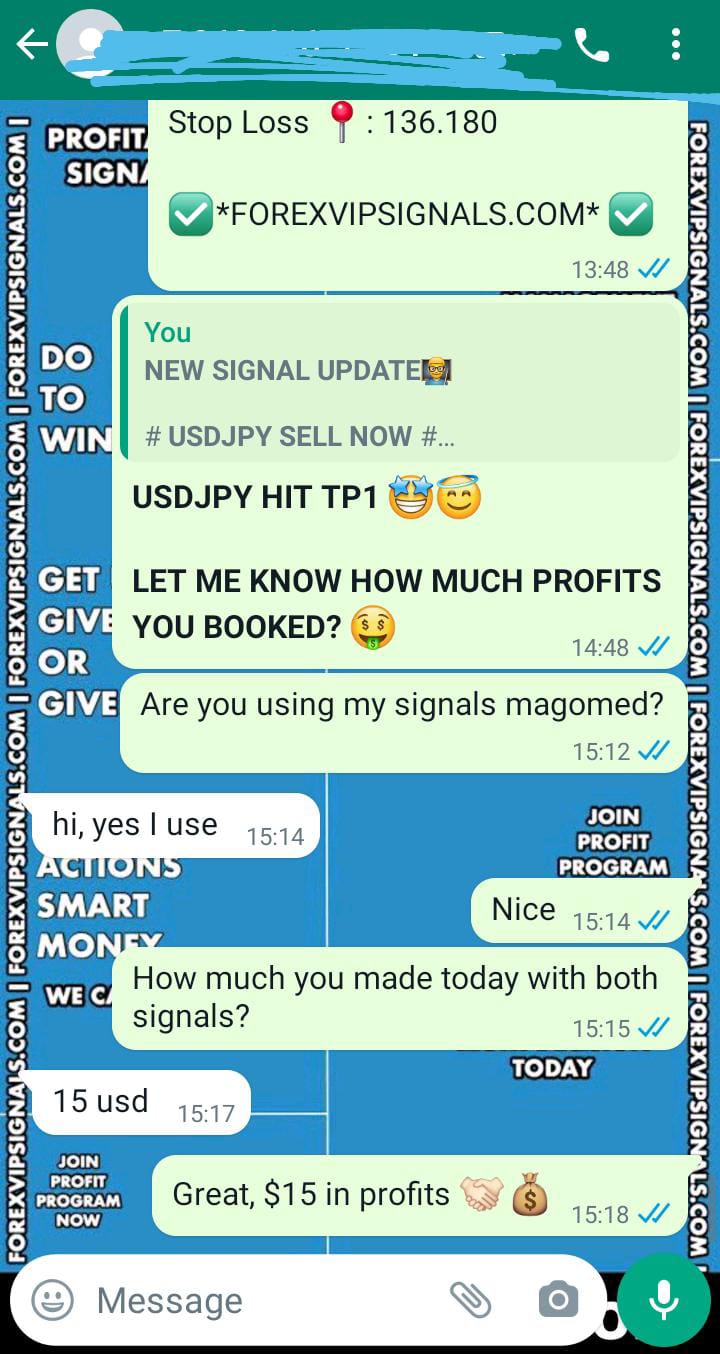Tap the Message input field

[260, 1300]
